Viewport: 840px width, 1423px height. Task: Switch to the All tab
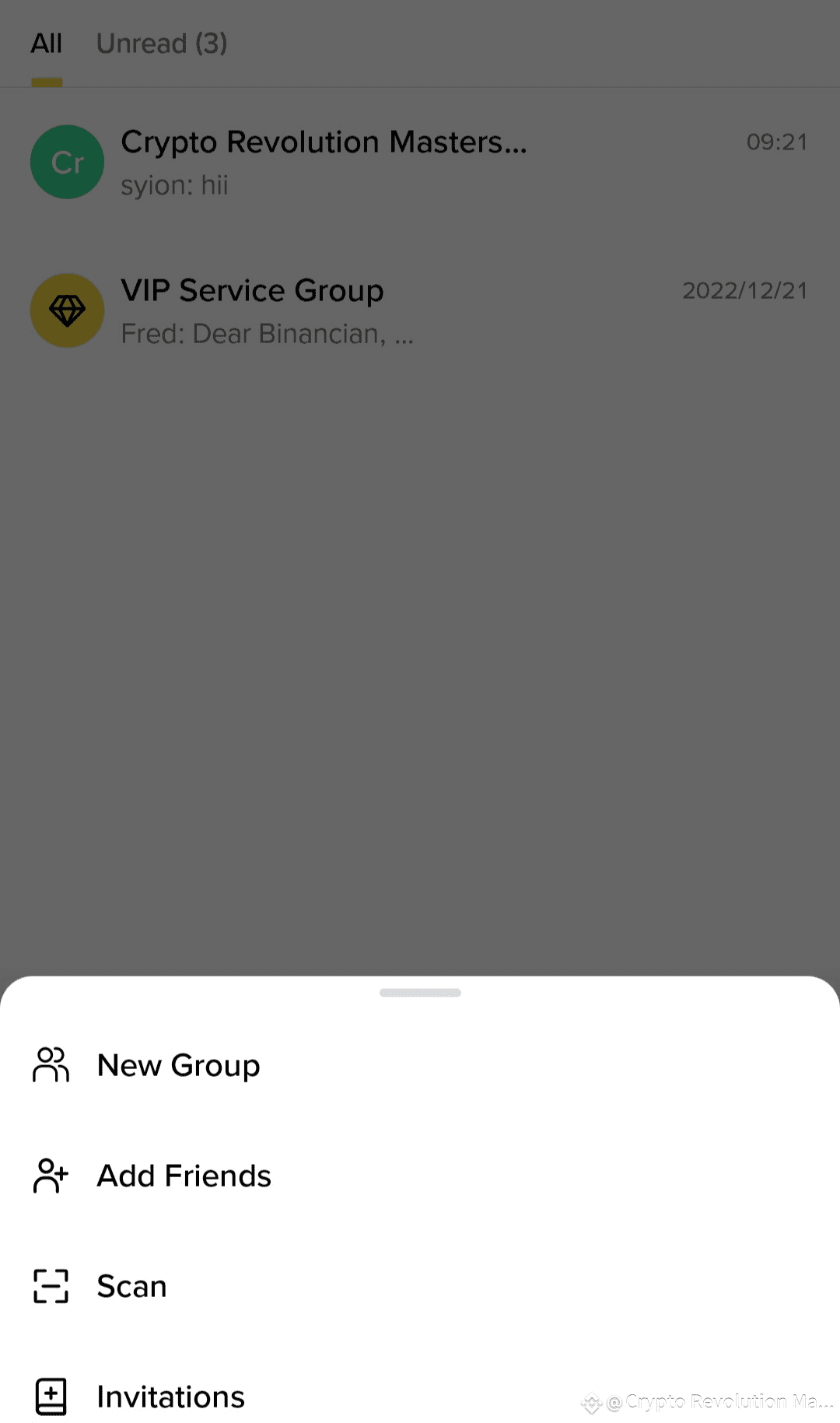46,44
